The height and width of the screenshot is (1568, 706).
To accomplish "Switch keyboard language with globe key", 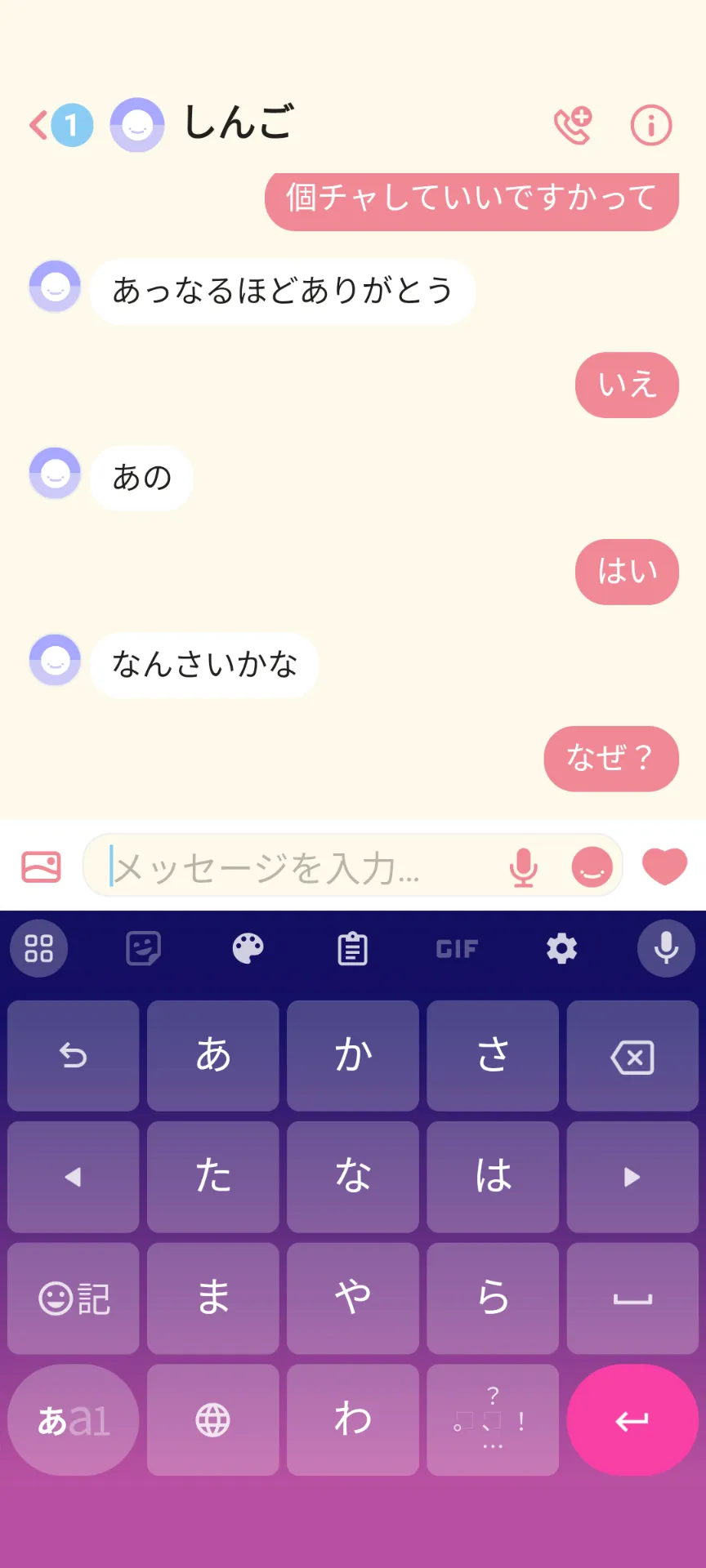I will click(x=212, y=1420).
